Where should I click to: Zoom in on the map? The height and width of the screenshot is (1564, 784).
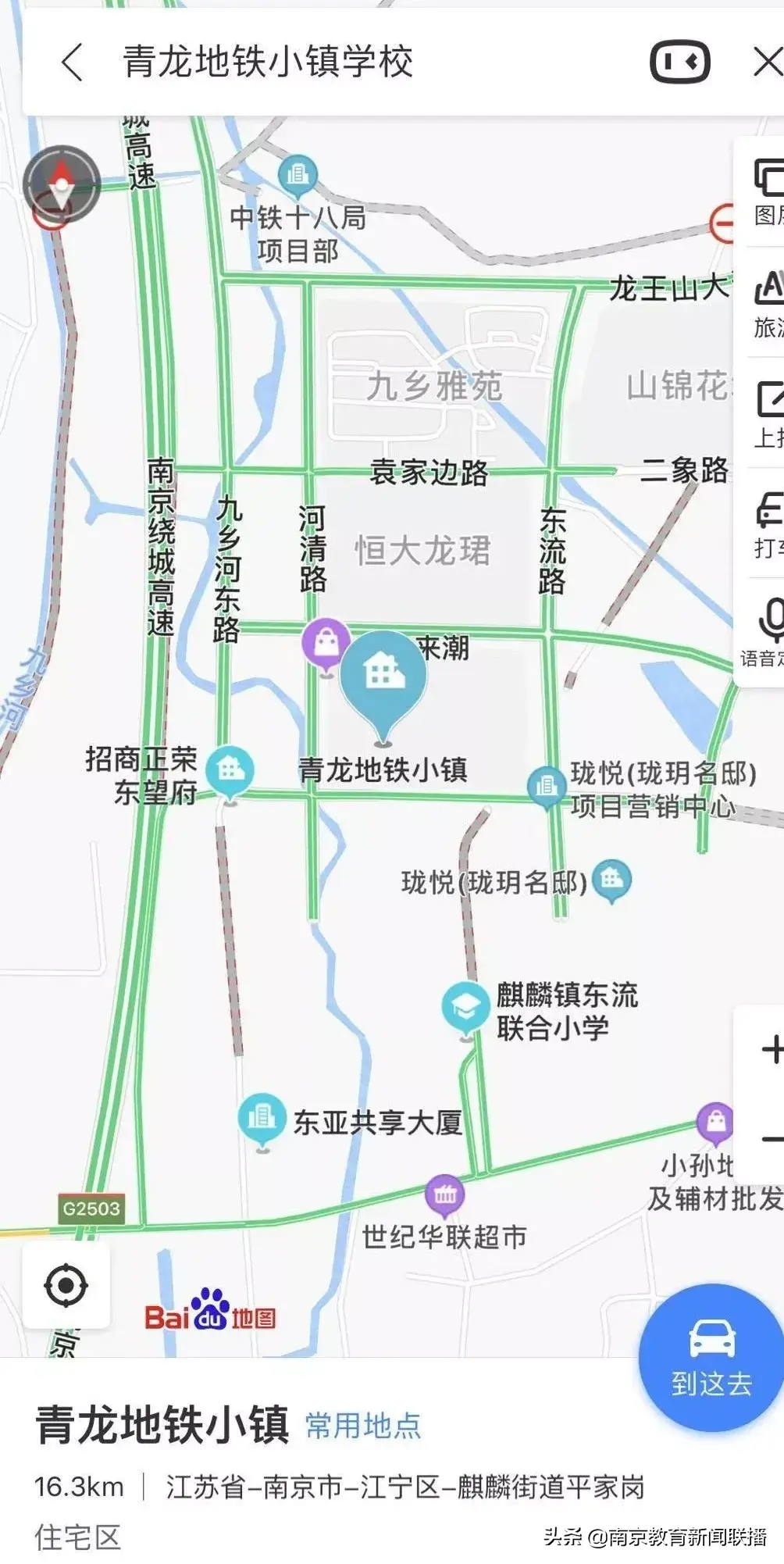pos(770,1049)
